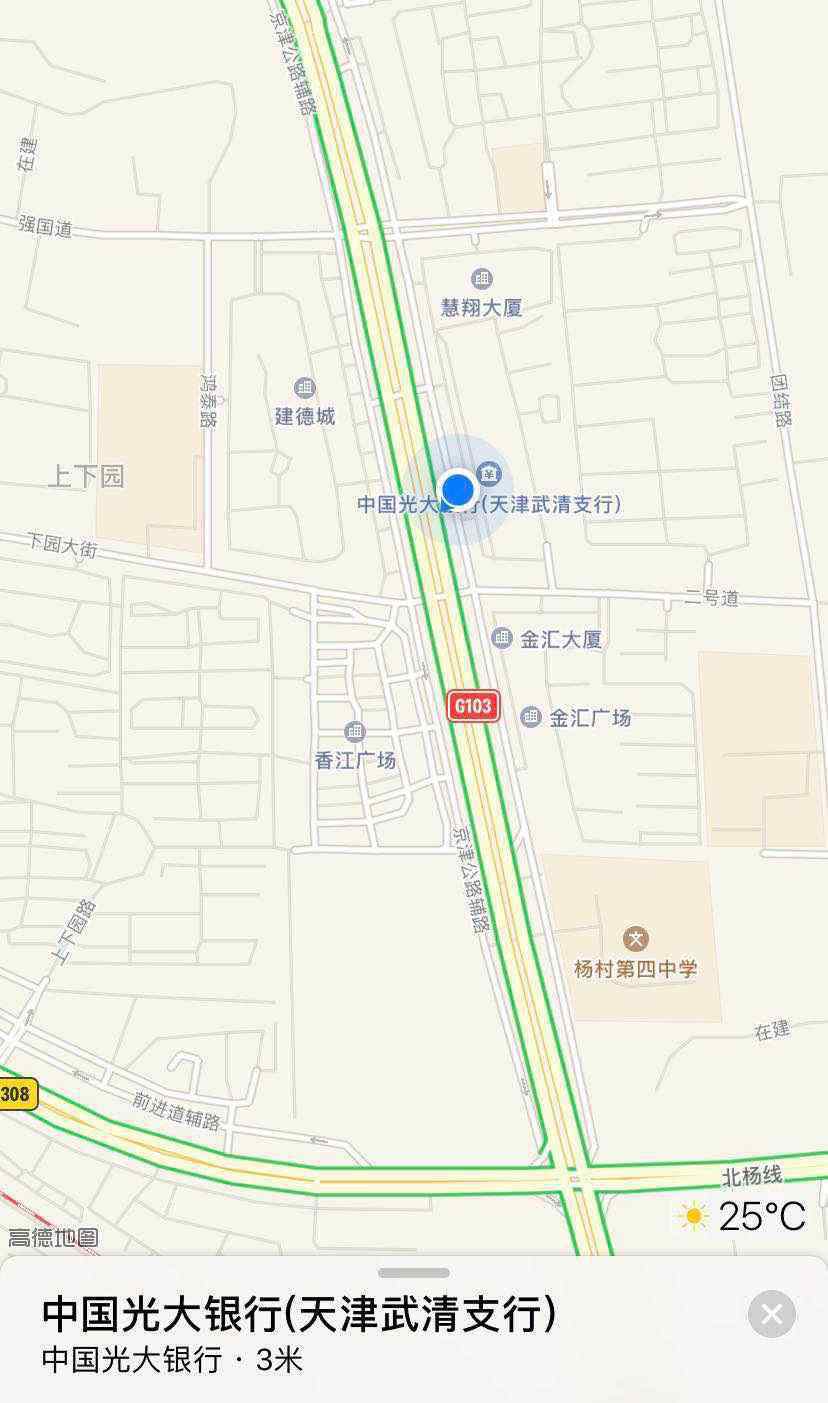
Task: Open the 25°C weather indicator
Action: click(742, 1216)
